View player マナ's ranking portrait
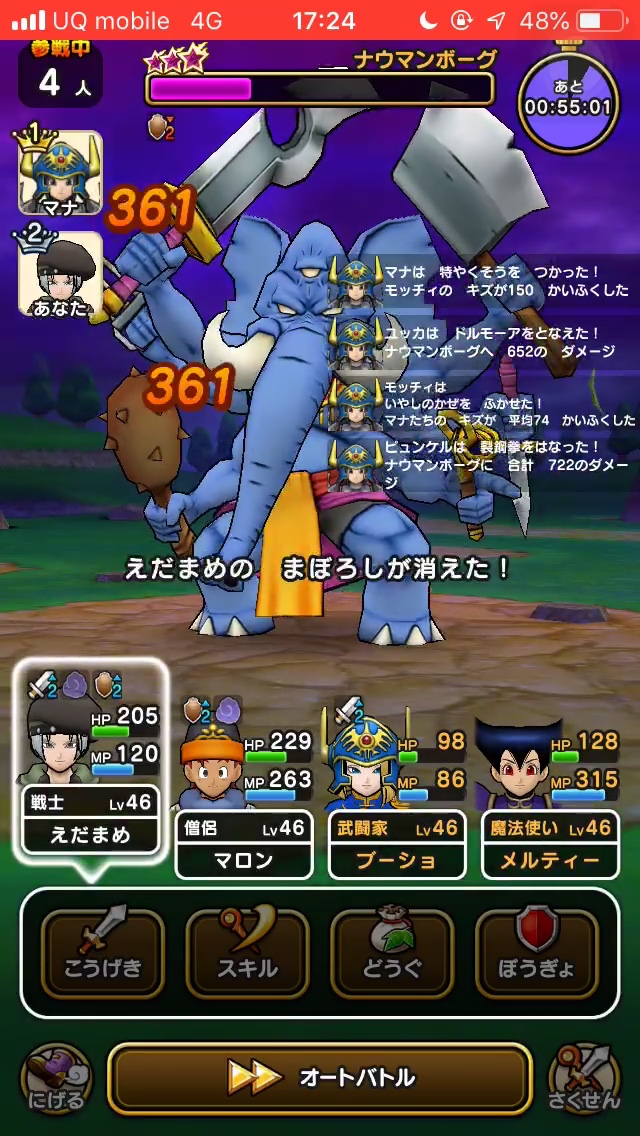640x1136 pixels. click(61, 172)
